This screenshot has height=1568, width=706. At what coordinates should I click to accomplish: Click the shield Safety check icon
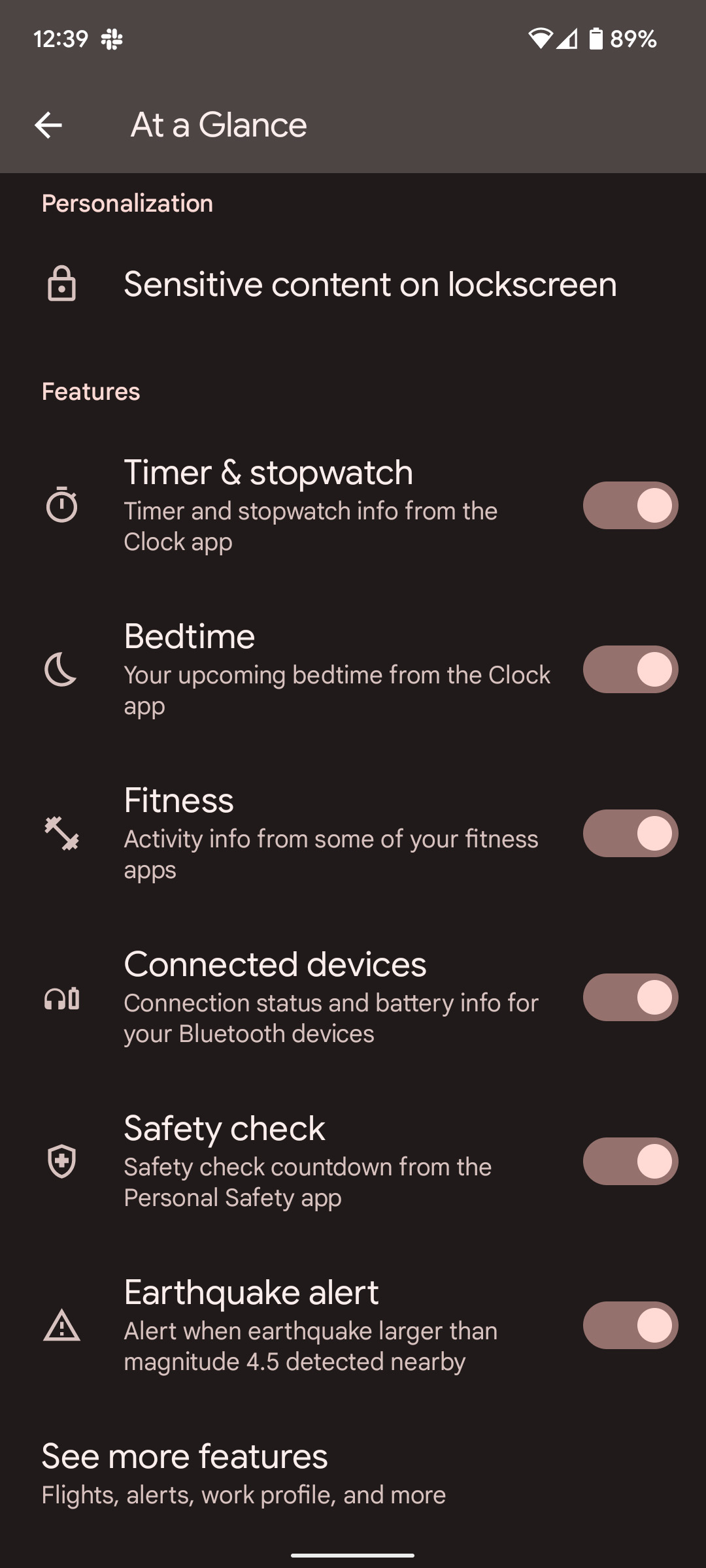(63, 1162)
